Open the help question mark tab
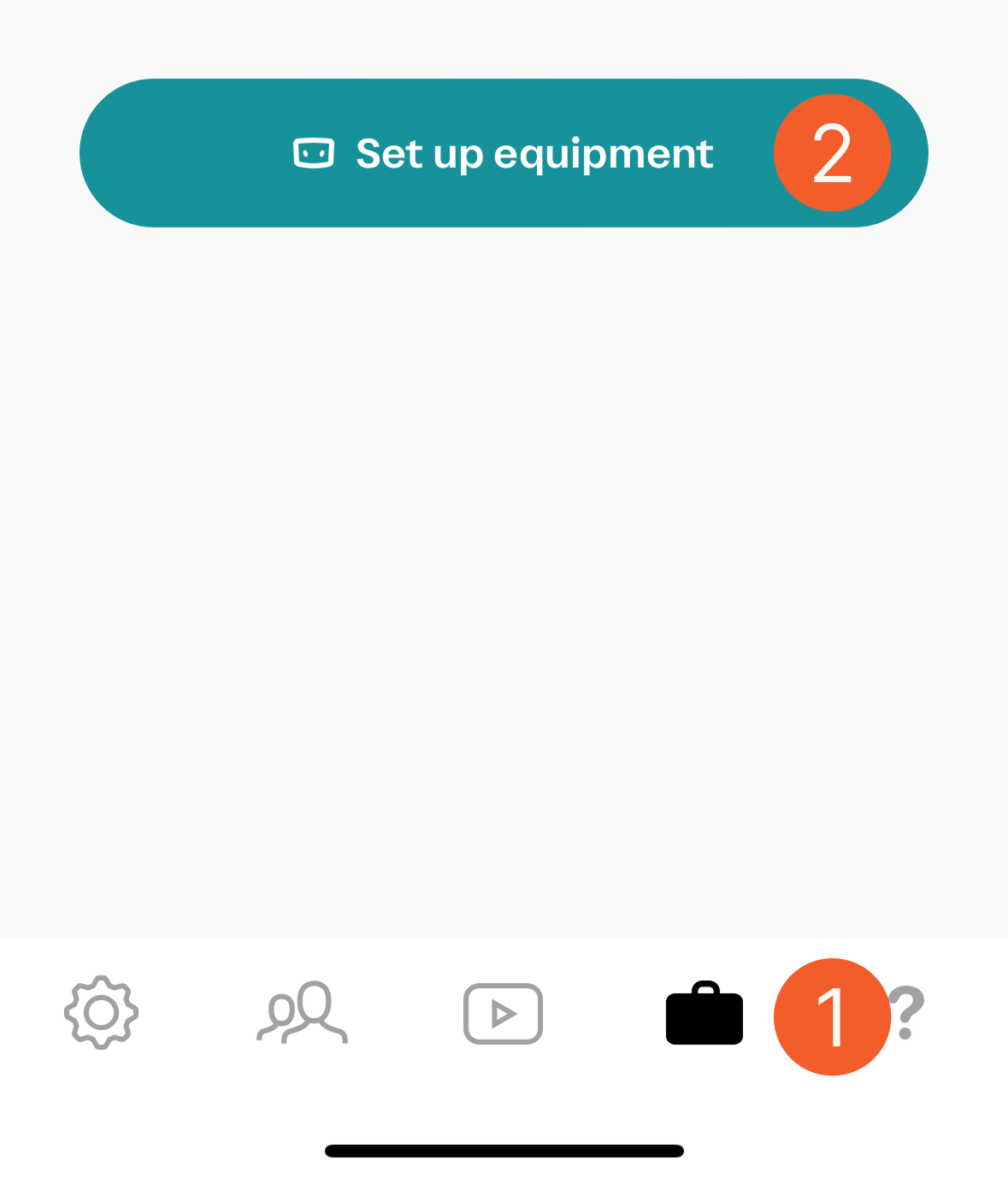 [908, 1013]
